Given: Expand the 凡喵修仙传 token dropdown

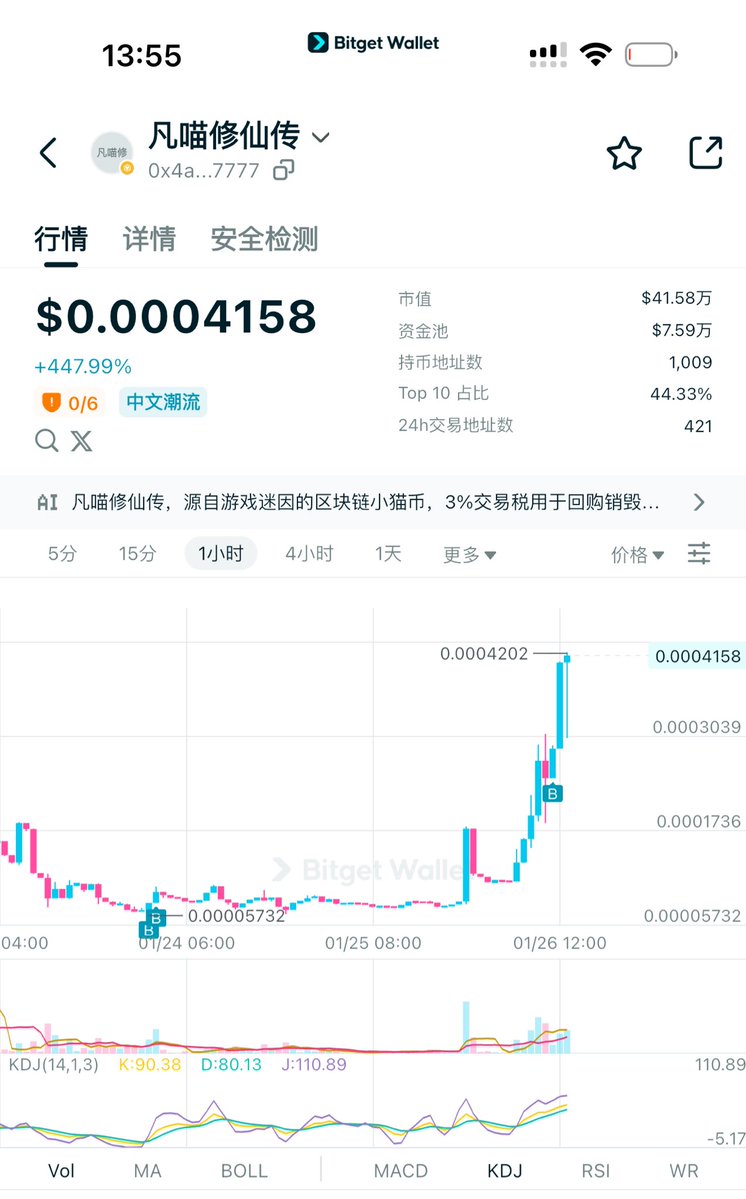Looking at the screenshot, I should (321, 137).
